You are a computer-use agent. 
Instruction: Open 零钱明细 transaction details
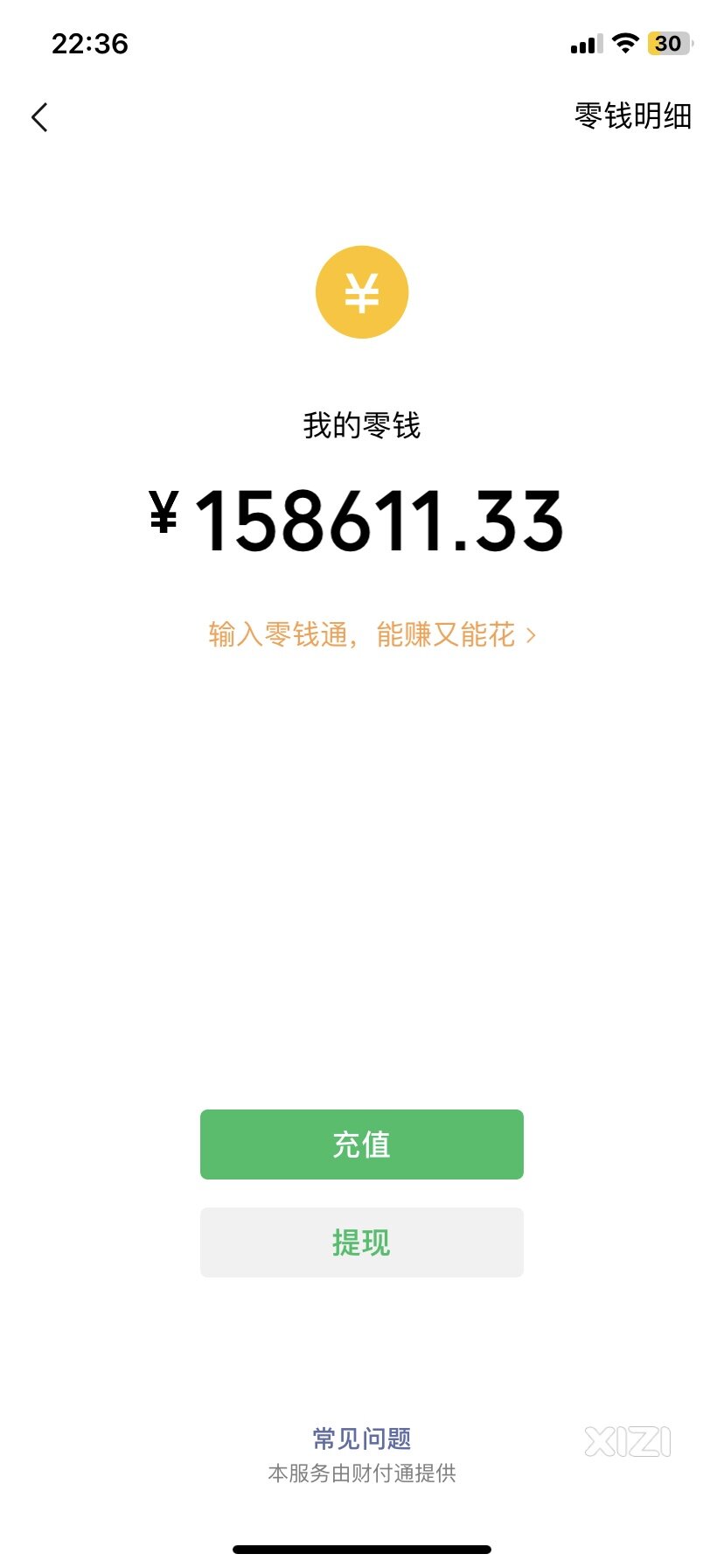[x=633, y=115]
